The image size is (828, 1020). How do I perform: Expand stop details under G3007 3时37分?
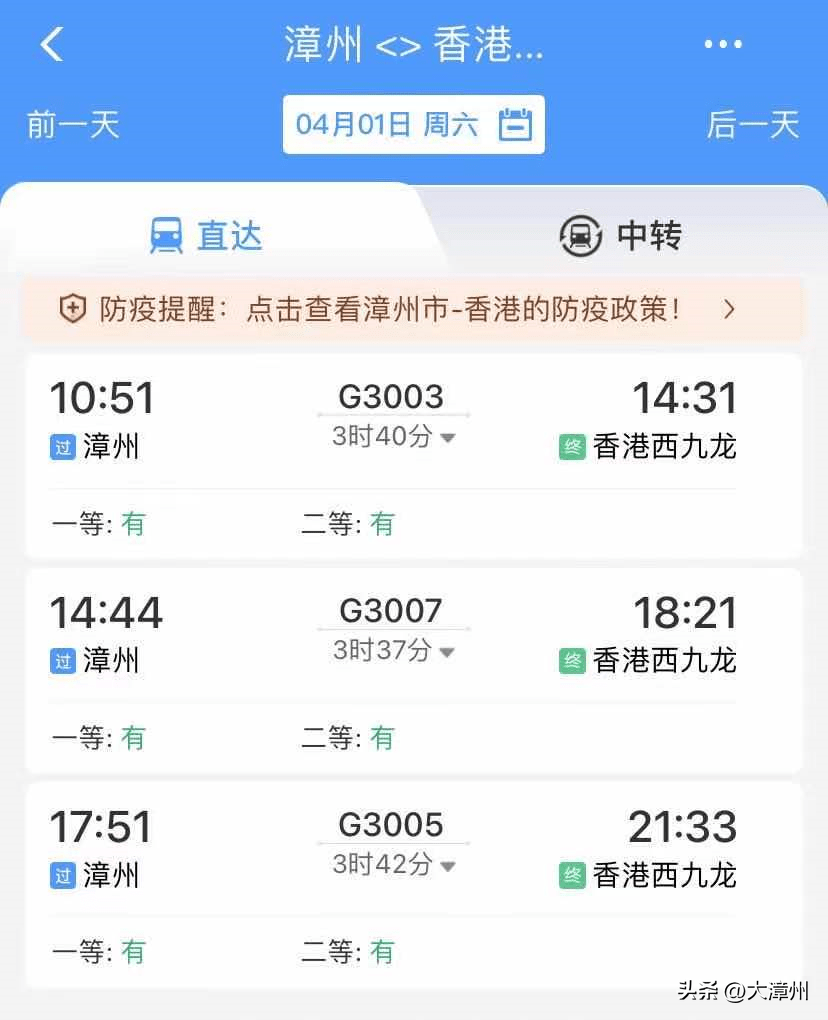[x=394, y=652]
